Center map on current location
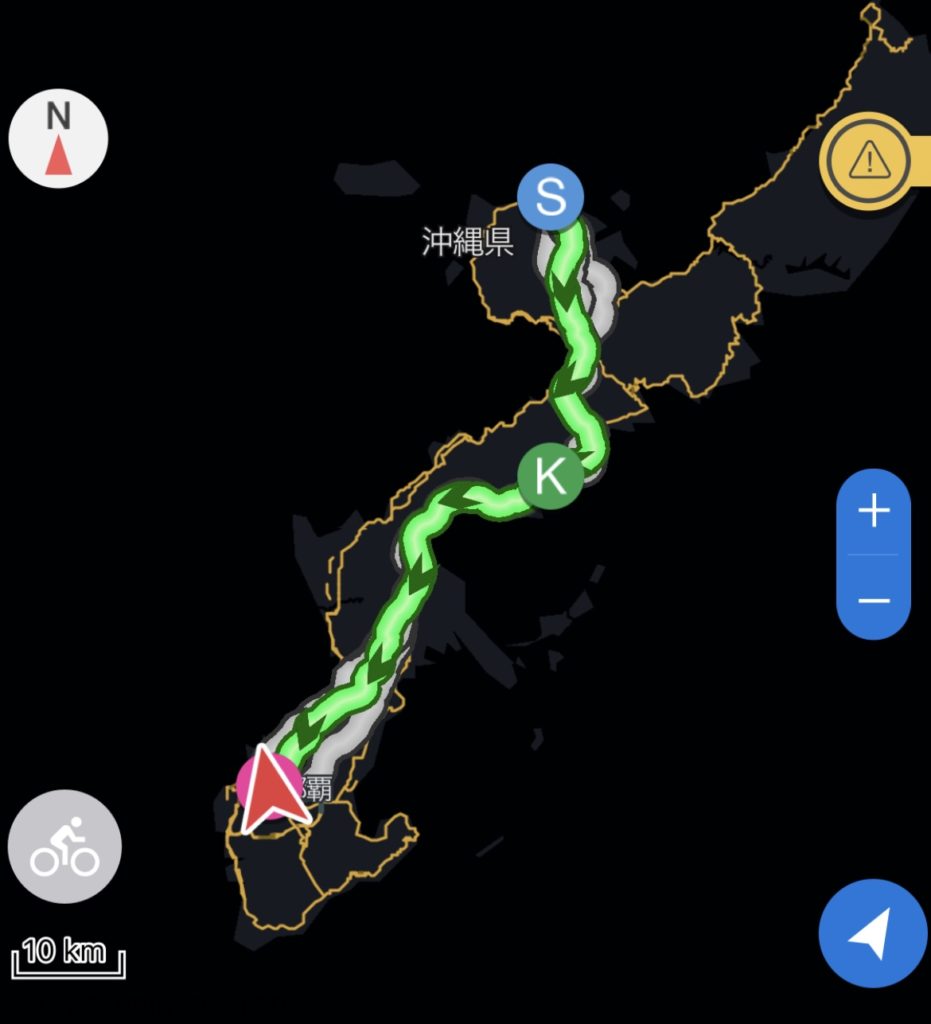 point(872,934)
